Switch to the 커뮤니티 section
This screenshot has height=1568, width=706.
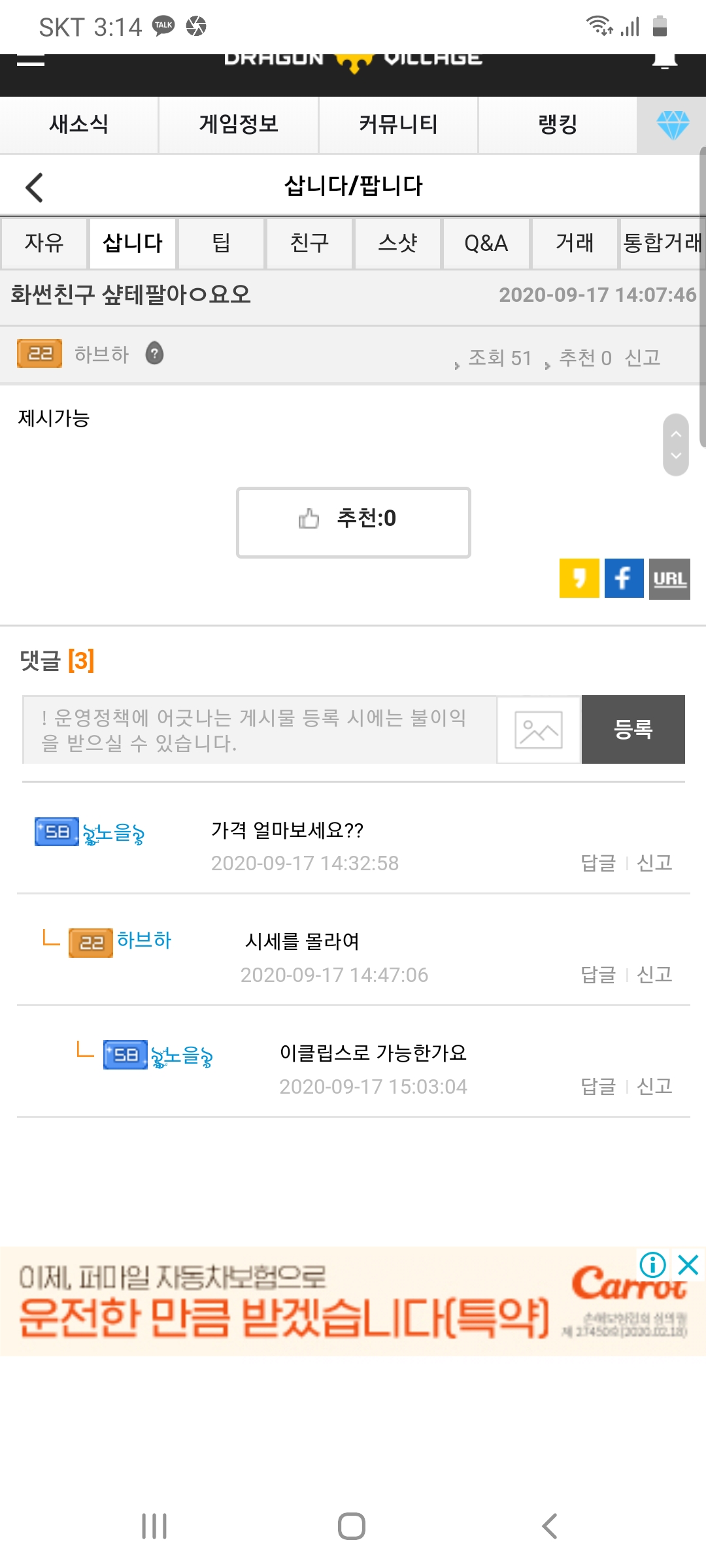[x=398, y=124]
